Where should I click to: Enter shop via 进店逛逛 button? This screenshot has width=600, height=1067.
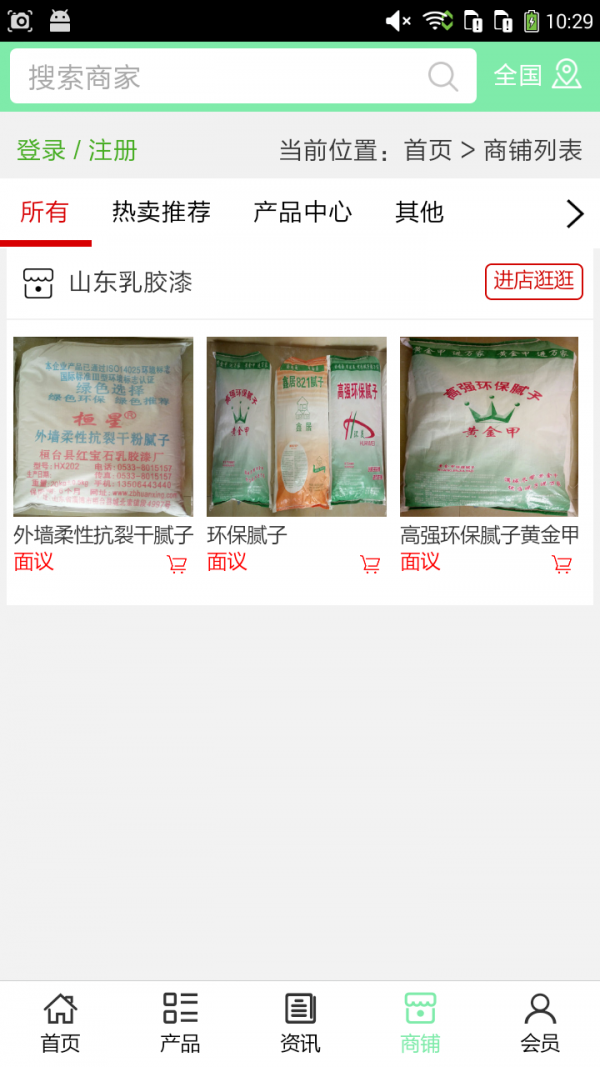tap(534, 282)
